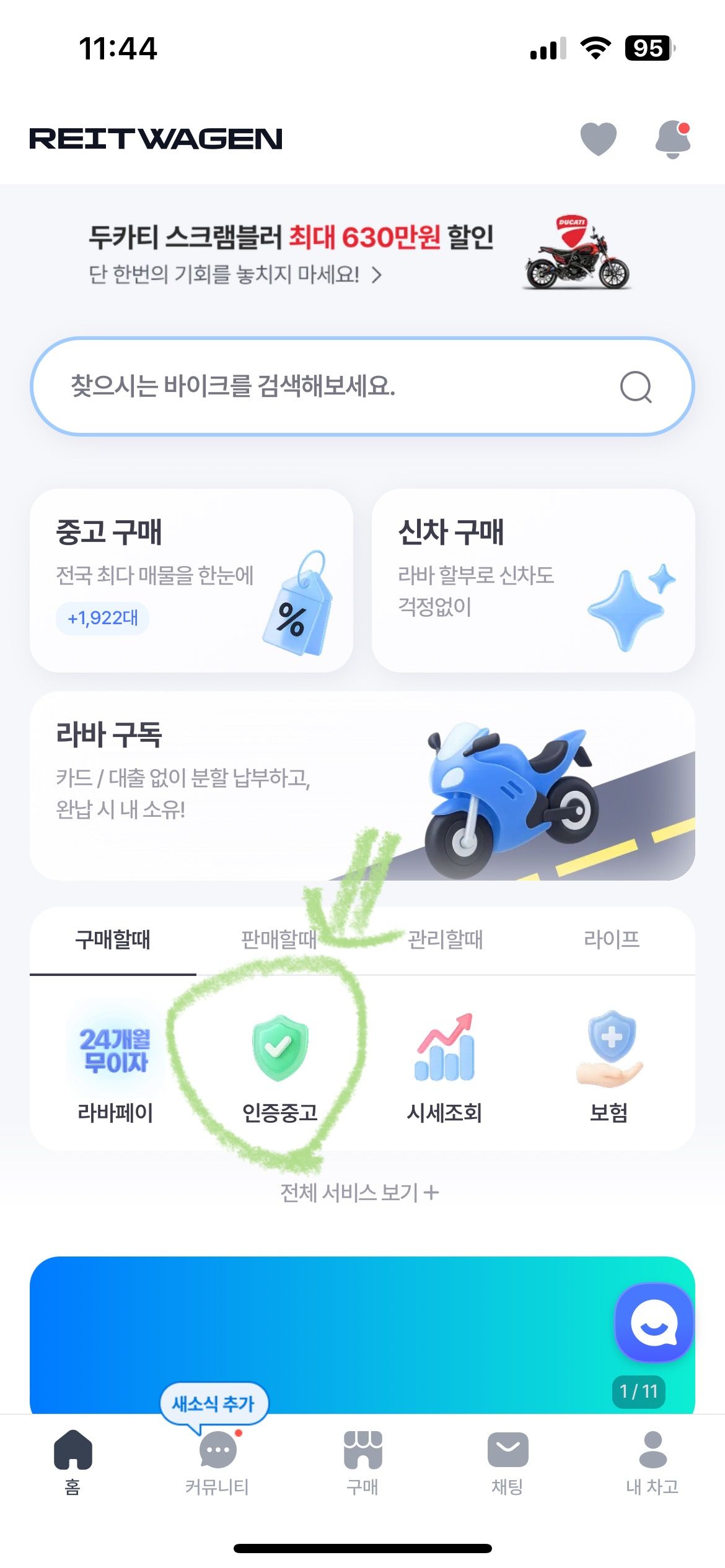Switch to the 관리할때 tab
Image resolution: width=725 pixels, height=1568 pixels.
pos(445,939)
